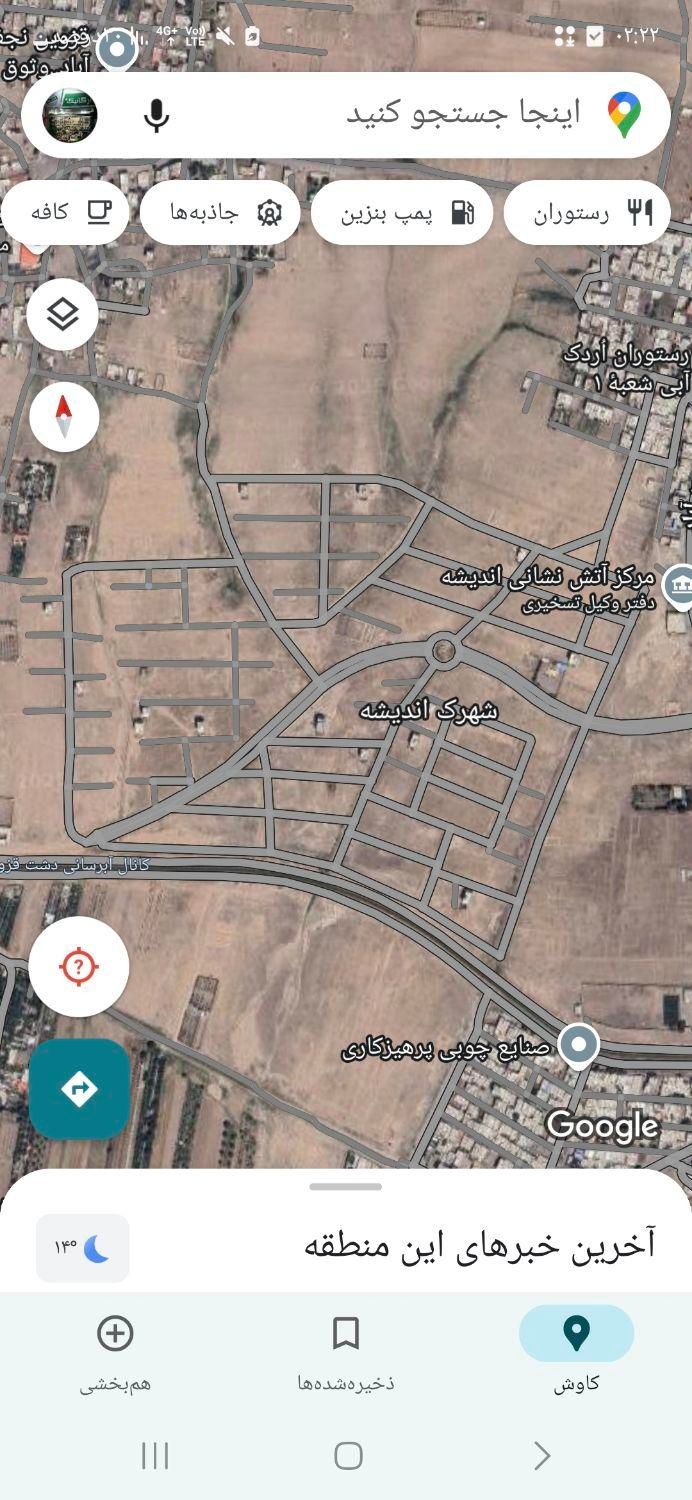Select the 'کافه' chip
The height and width of the screenshot is (1500, 692).
tap(66, 212)
